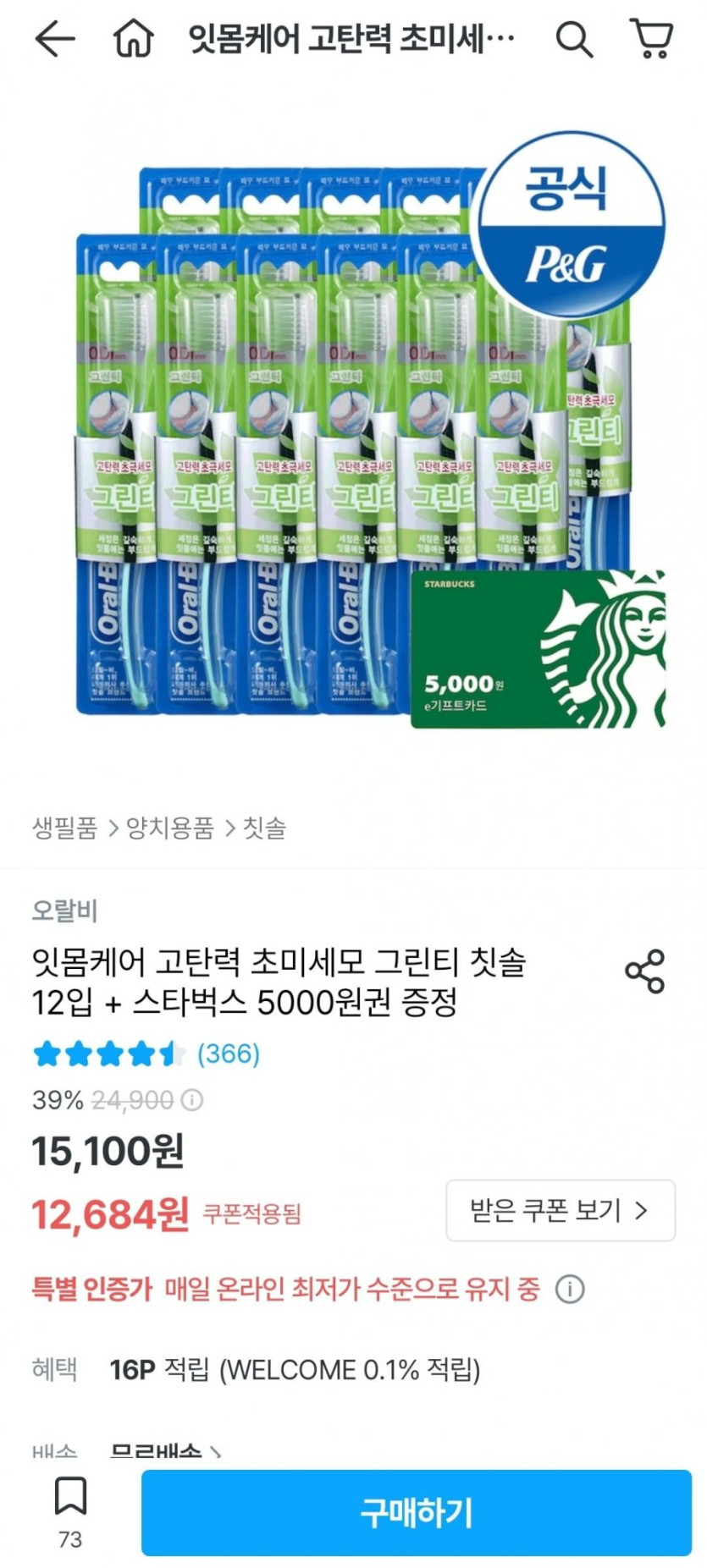Go back using the arrow icon
This screenshot has height=1568, width=707.
(x=55, y=39)
